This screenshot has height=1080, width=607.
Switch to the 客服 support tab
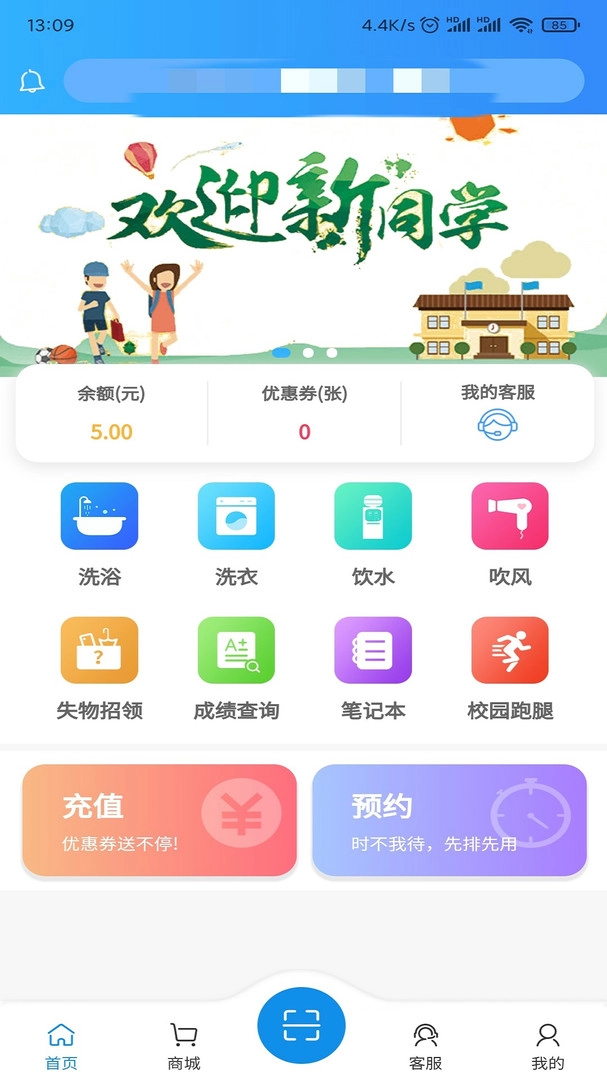point(426,1045)
